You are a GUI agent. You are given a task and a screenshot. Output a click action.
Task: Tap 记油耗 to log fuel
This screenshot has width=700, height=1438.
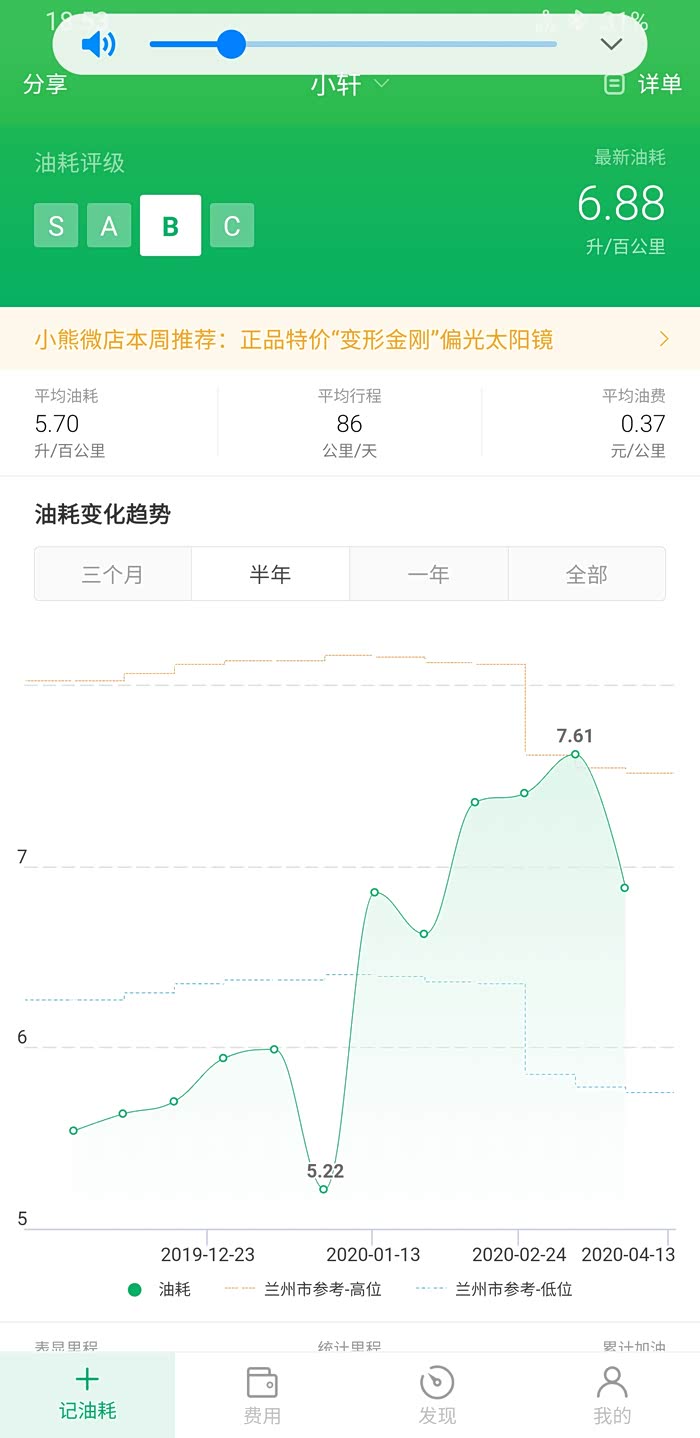point(87,1394)
